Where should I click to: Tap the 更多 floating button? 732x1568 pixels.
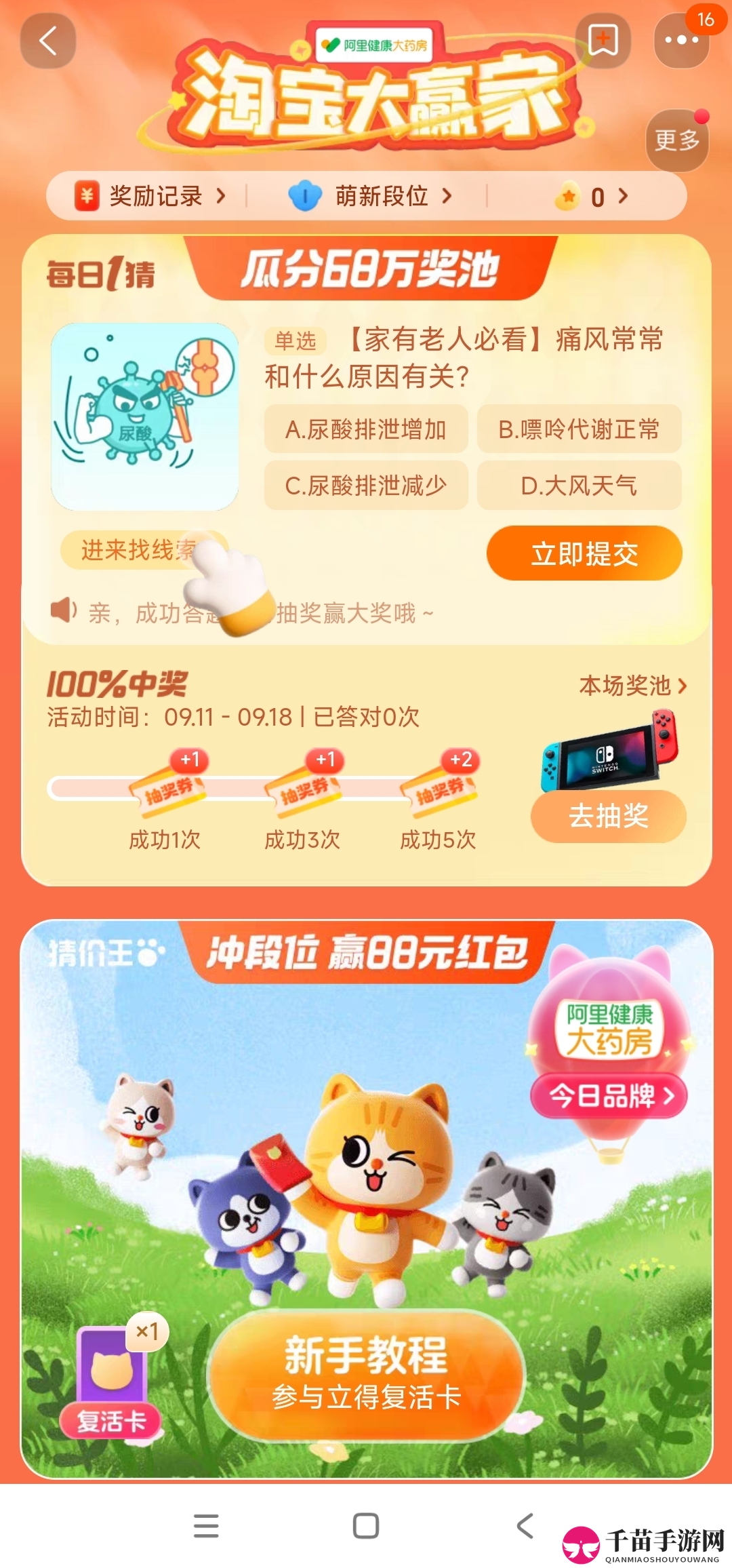coord(676,140)
